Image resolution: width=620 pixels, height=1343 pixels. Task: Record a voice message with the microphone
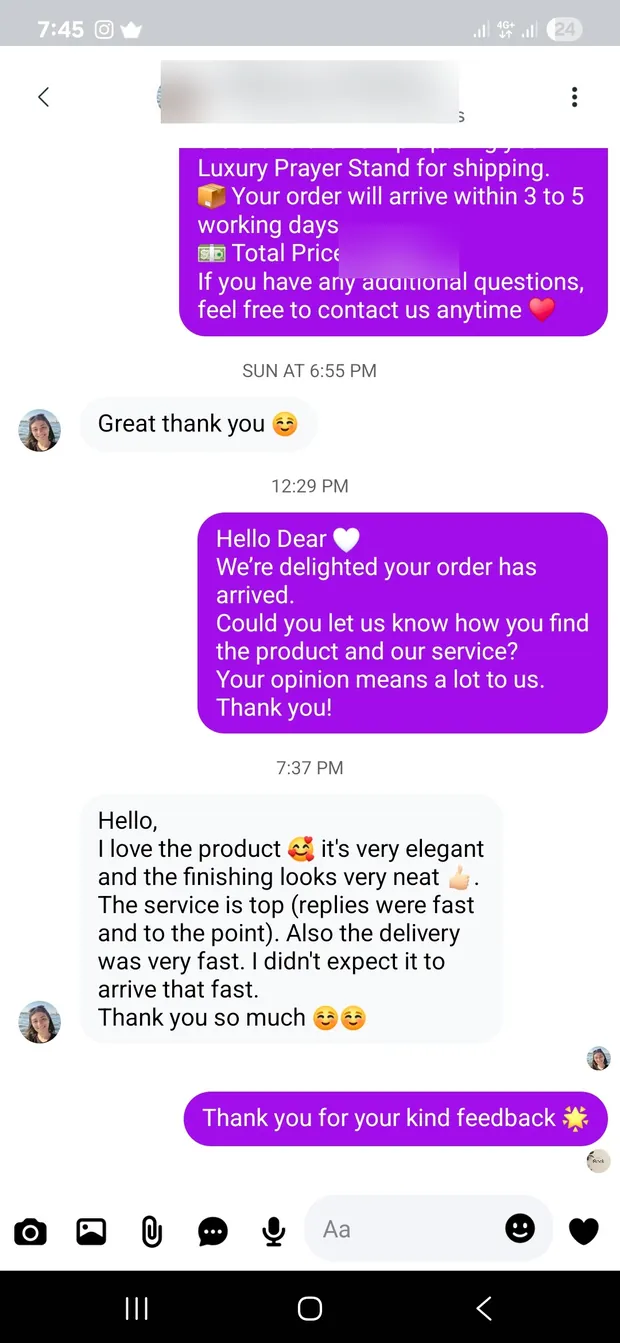pos(274,1231)
